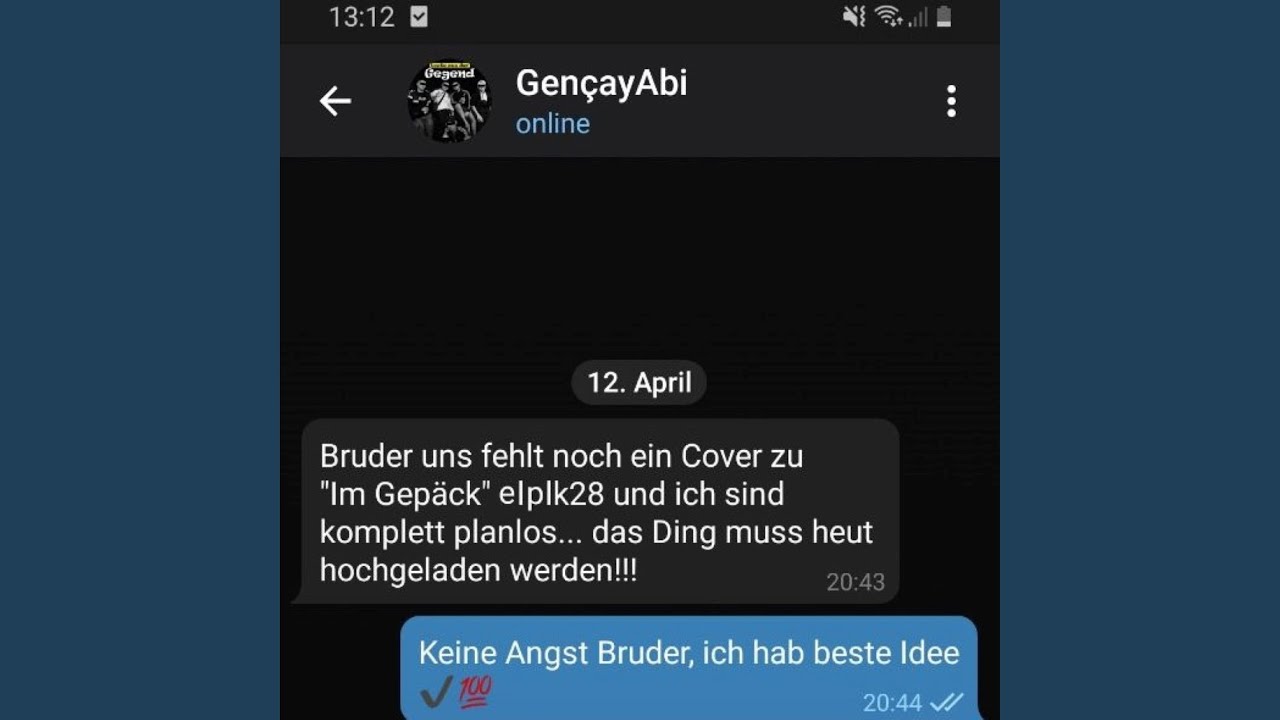This screenshot has width=1280, height=720.
Task: Open the three-dot overflow menu
Action: [x=951, y=101]
